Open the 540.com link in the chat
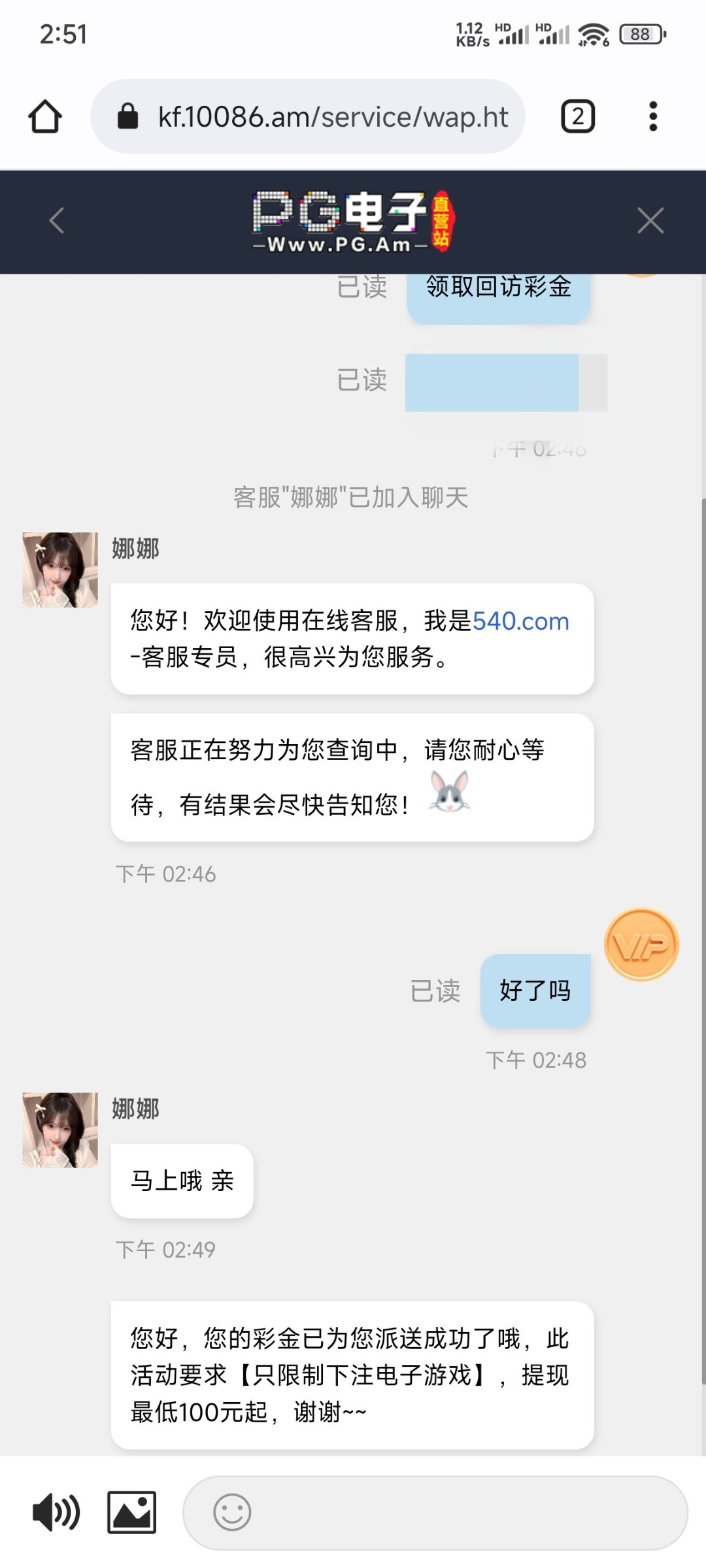Viewport: 706px width, 1568px height. 520,621
